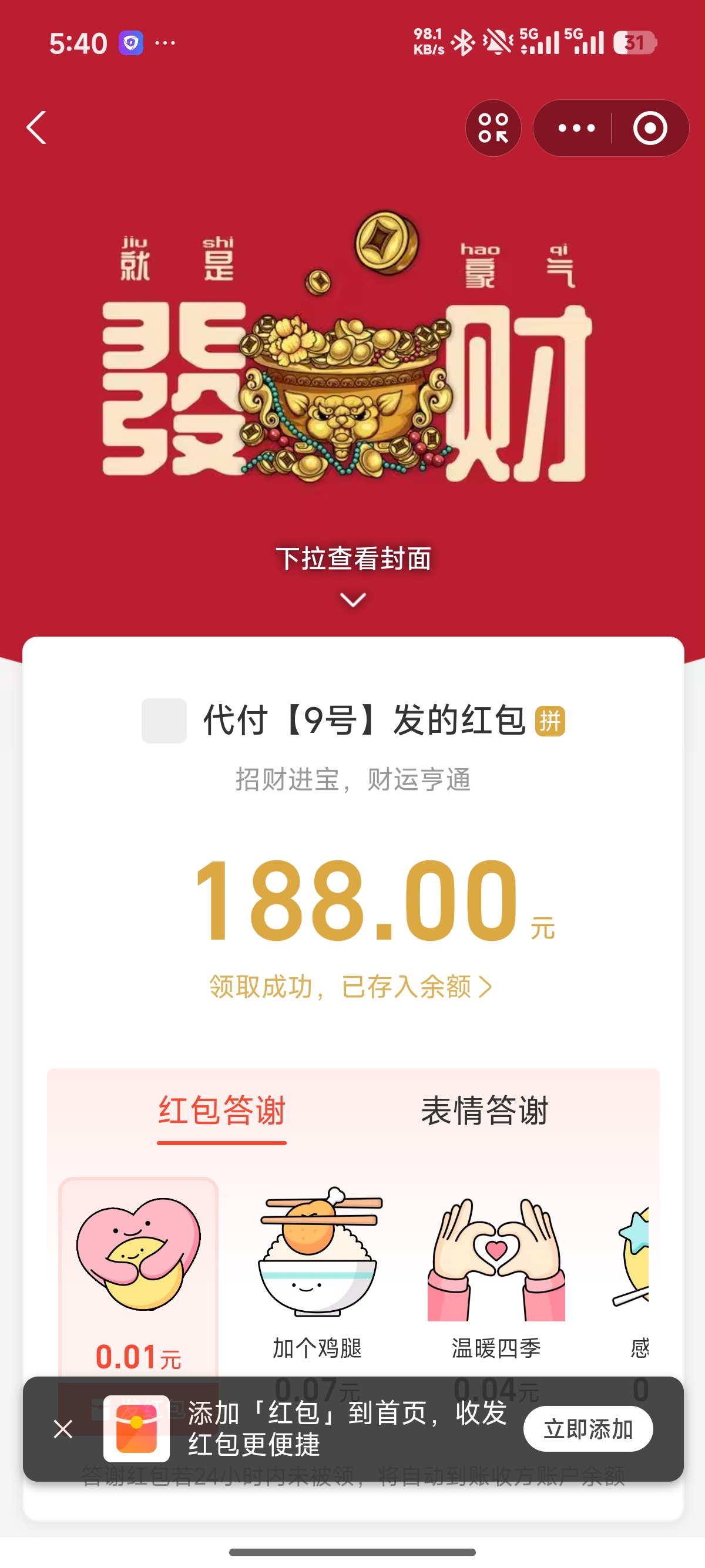Expand the cover via 下拉查看封面 chevron
Screen dimensions: 705x1568
[x=352, y=600]
